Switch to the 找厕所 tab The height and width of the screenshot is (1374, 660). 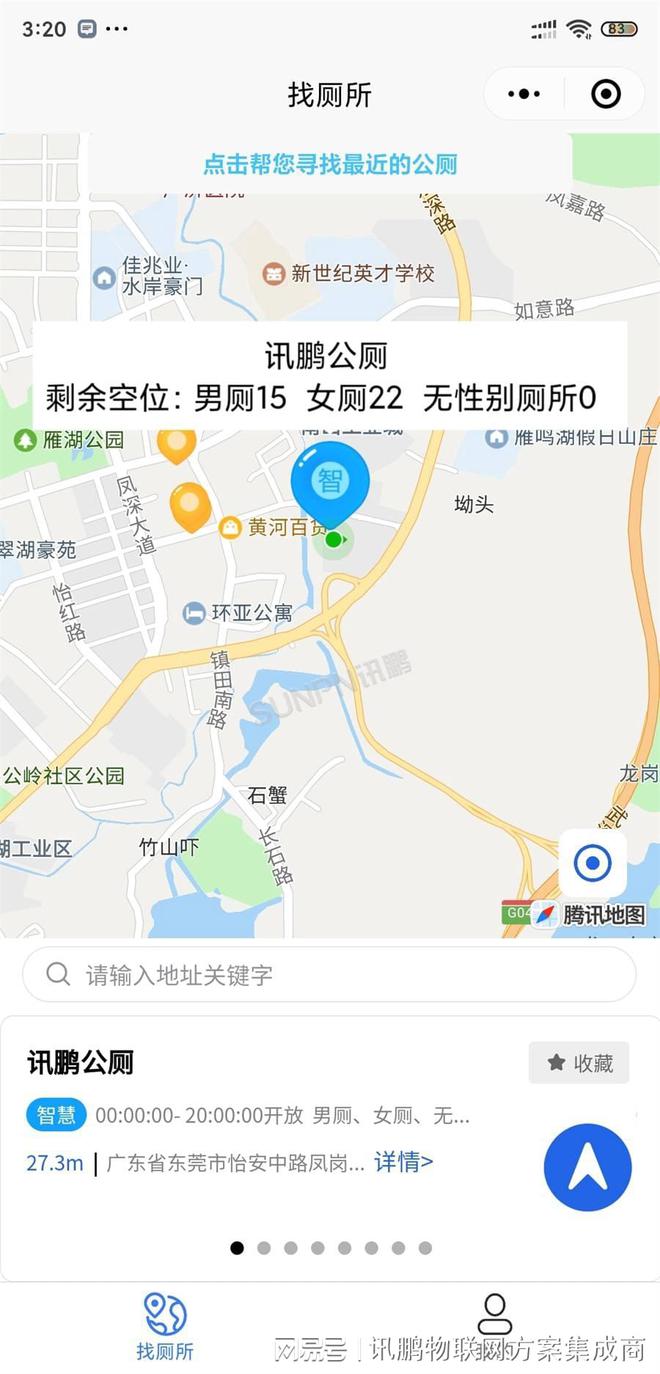point(165,1326)
